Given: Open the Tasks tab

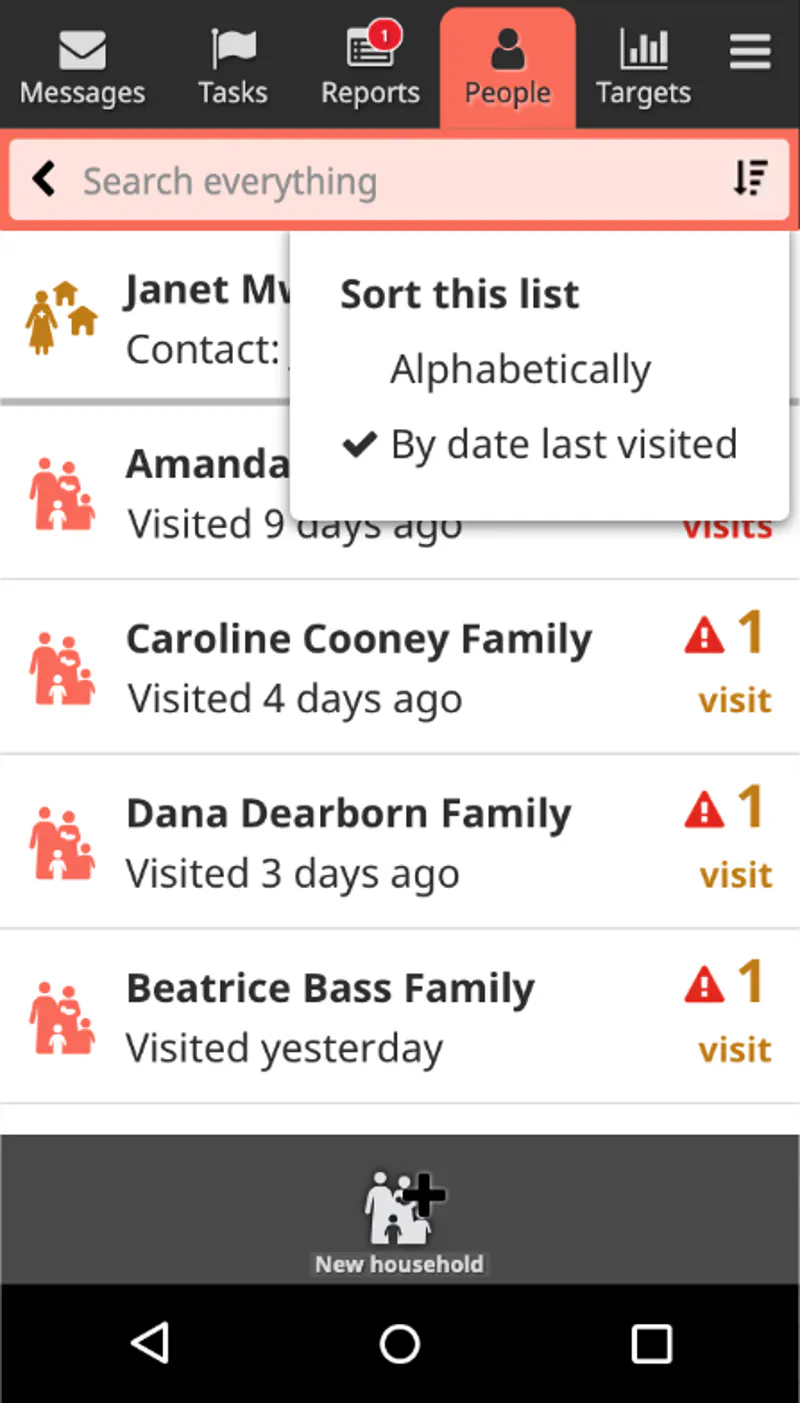Looking at the screenshot, I should [x=233, y=67].
